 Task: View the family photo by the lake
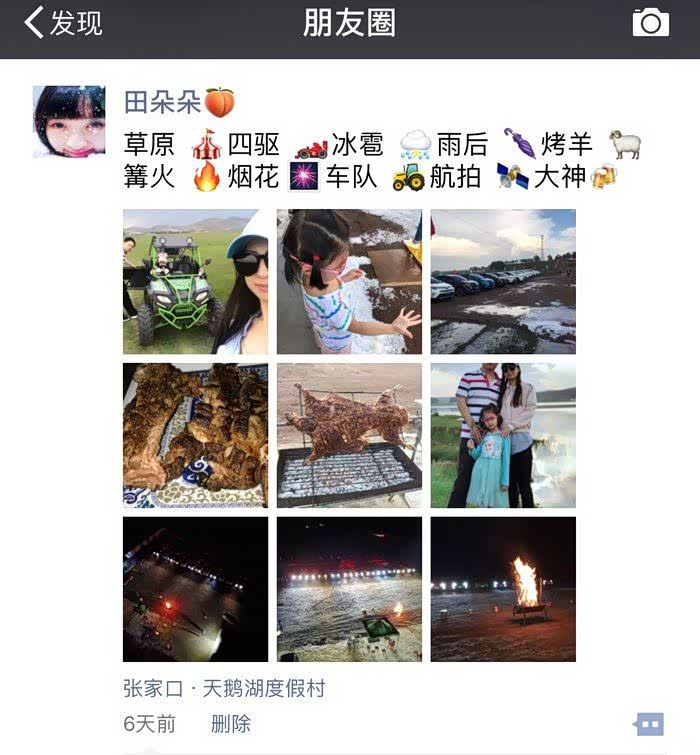click(x=503, y=435)
